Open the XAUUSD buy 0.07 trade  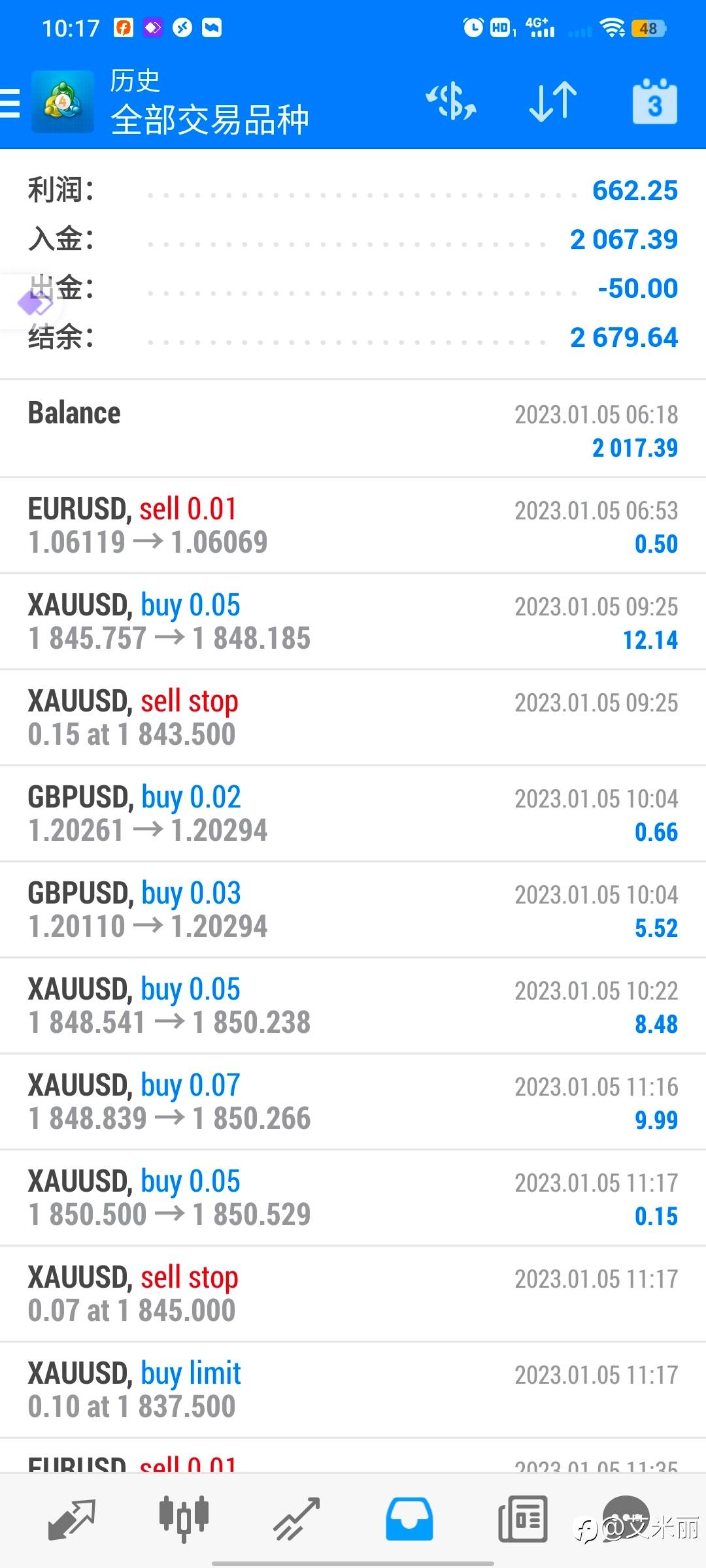tap(353, 1102)
